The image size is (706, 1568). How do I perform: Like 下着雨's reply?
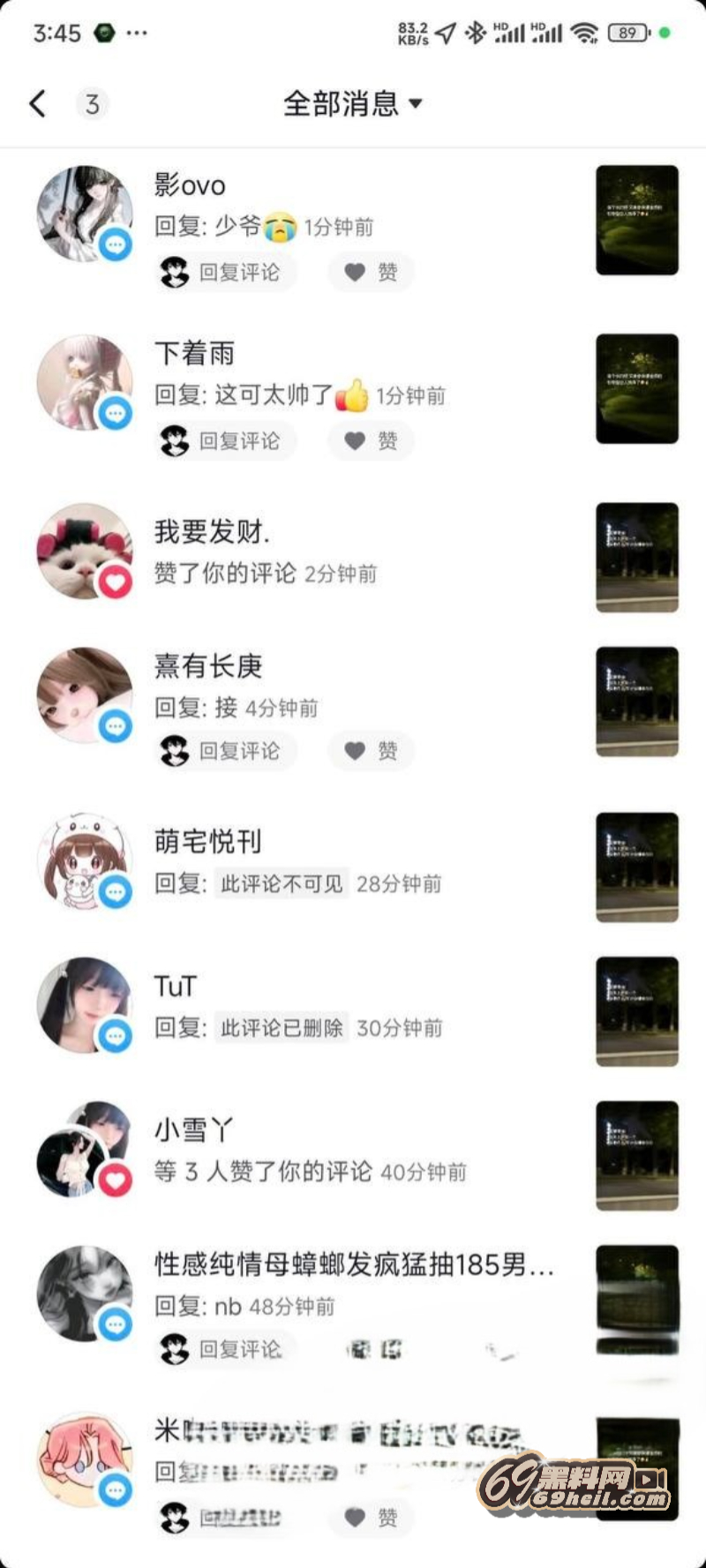(x=371, y=441)
